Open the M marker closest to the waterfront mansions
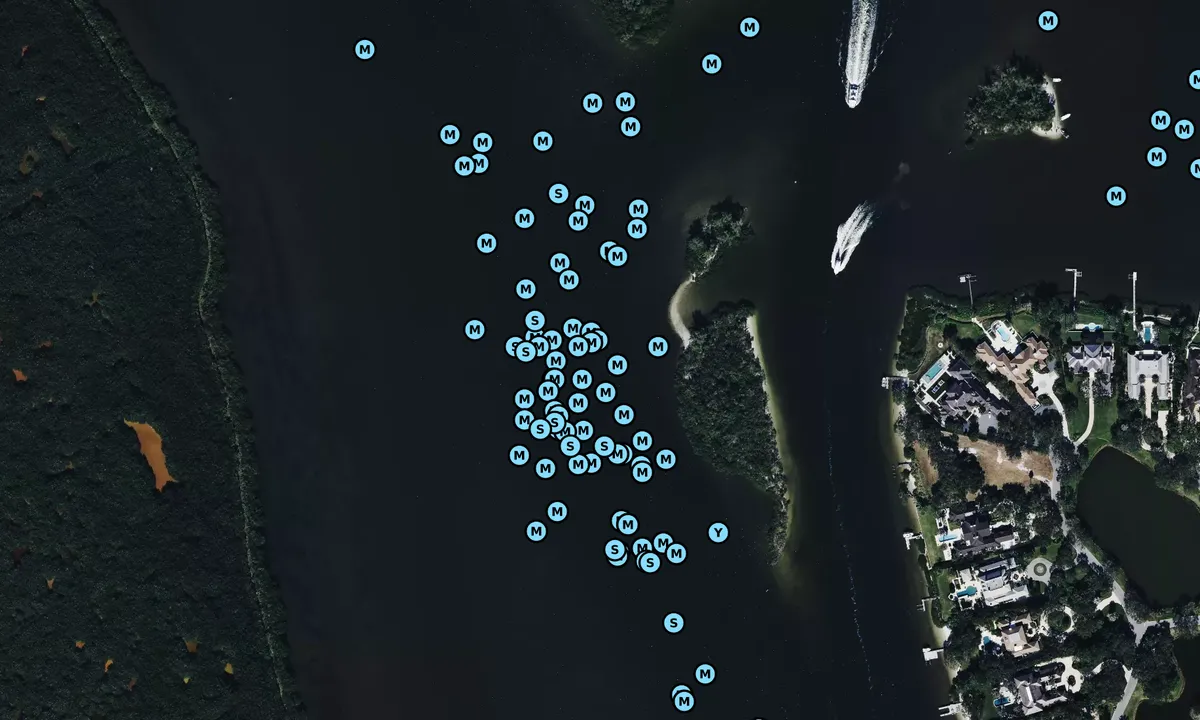This screenshot has height=720, width=1200. tap(1116, 196)
